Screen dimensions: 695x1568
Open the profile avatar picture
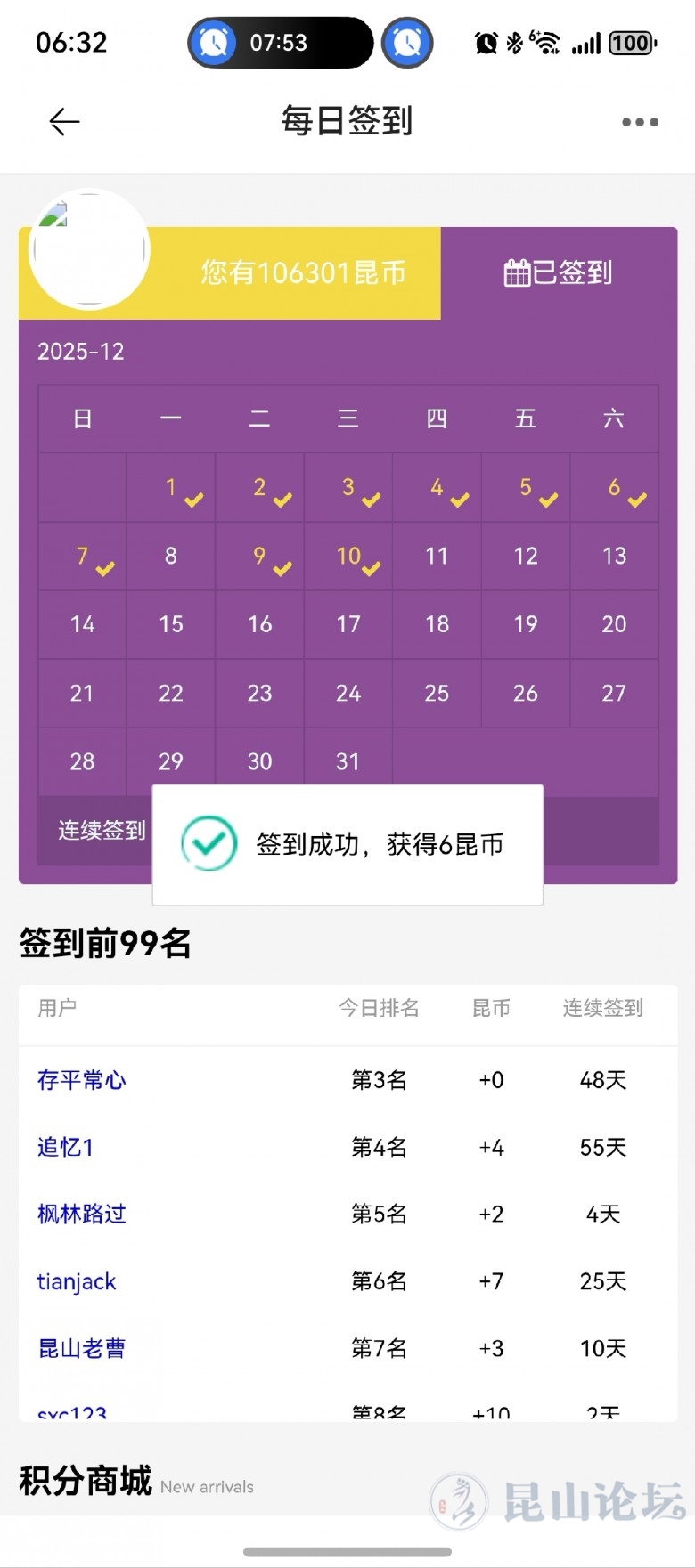tap(89, 249)
